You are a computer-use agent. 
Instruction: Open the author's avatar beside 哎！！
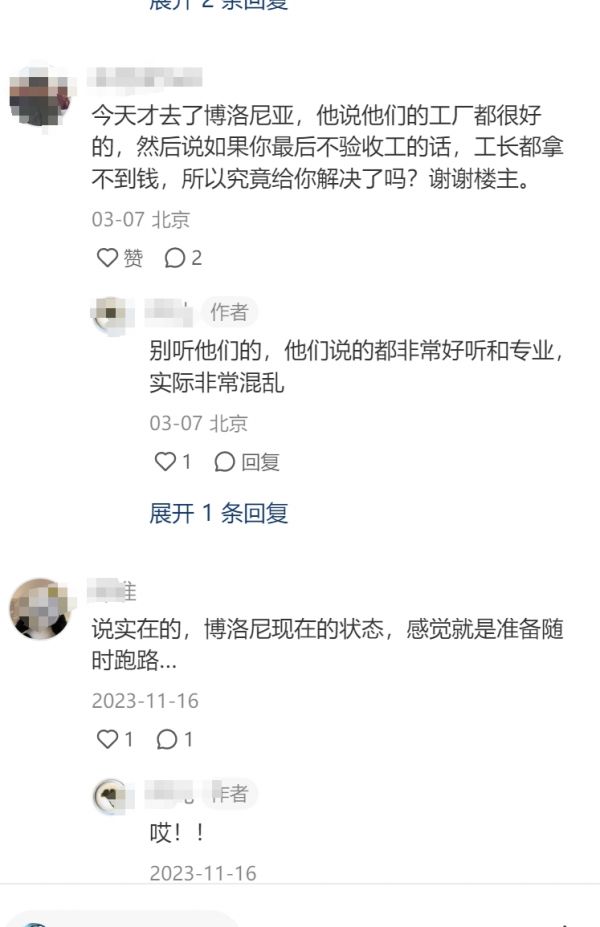110,794
